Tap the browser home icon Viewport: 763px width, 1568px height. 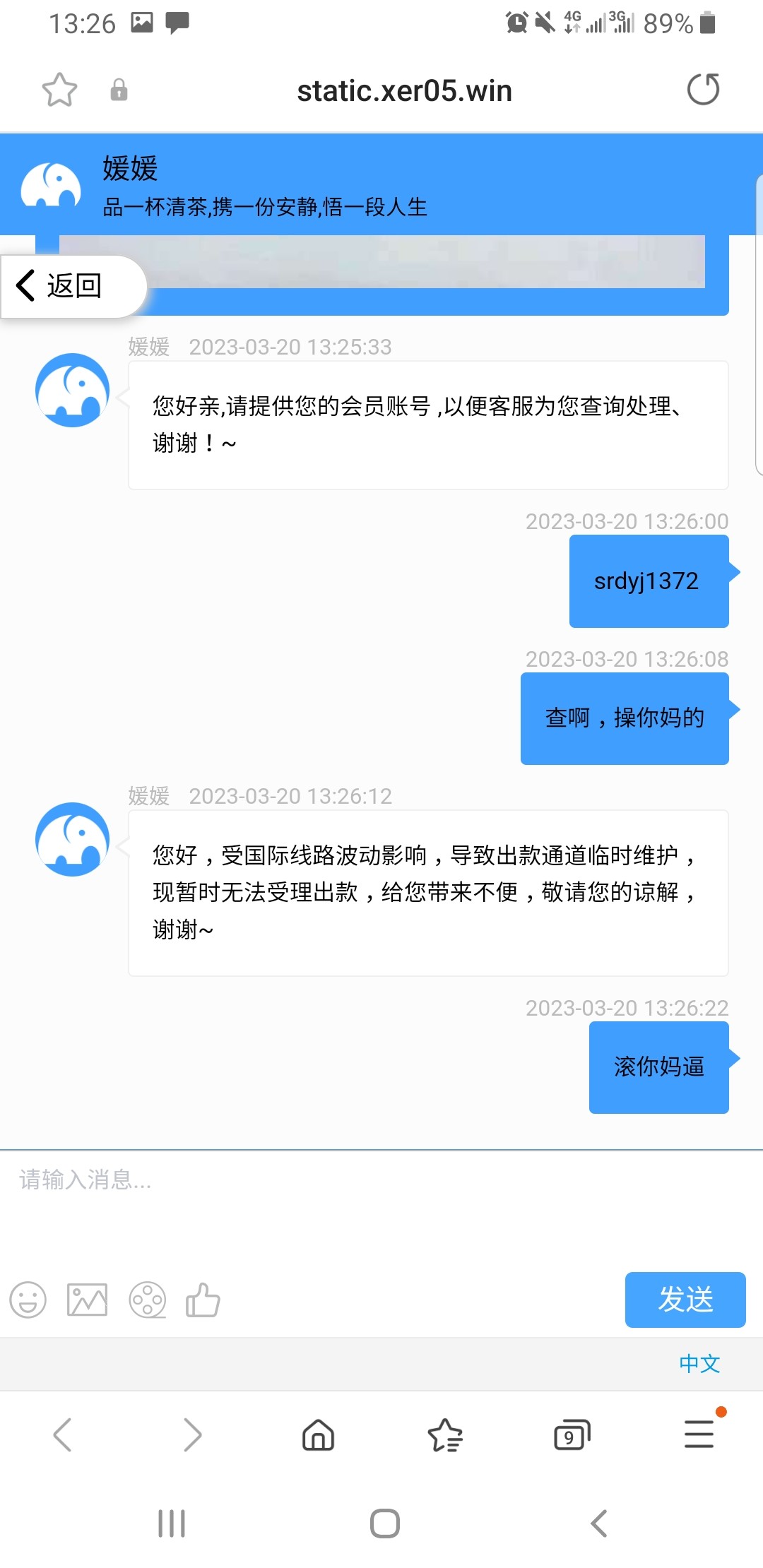[x=317, y=1435]
